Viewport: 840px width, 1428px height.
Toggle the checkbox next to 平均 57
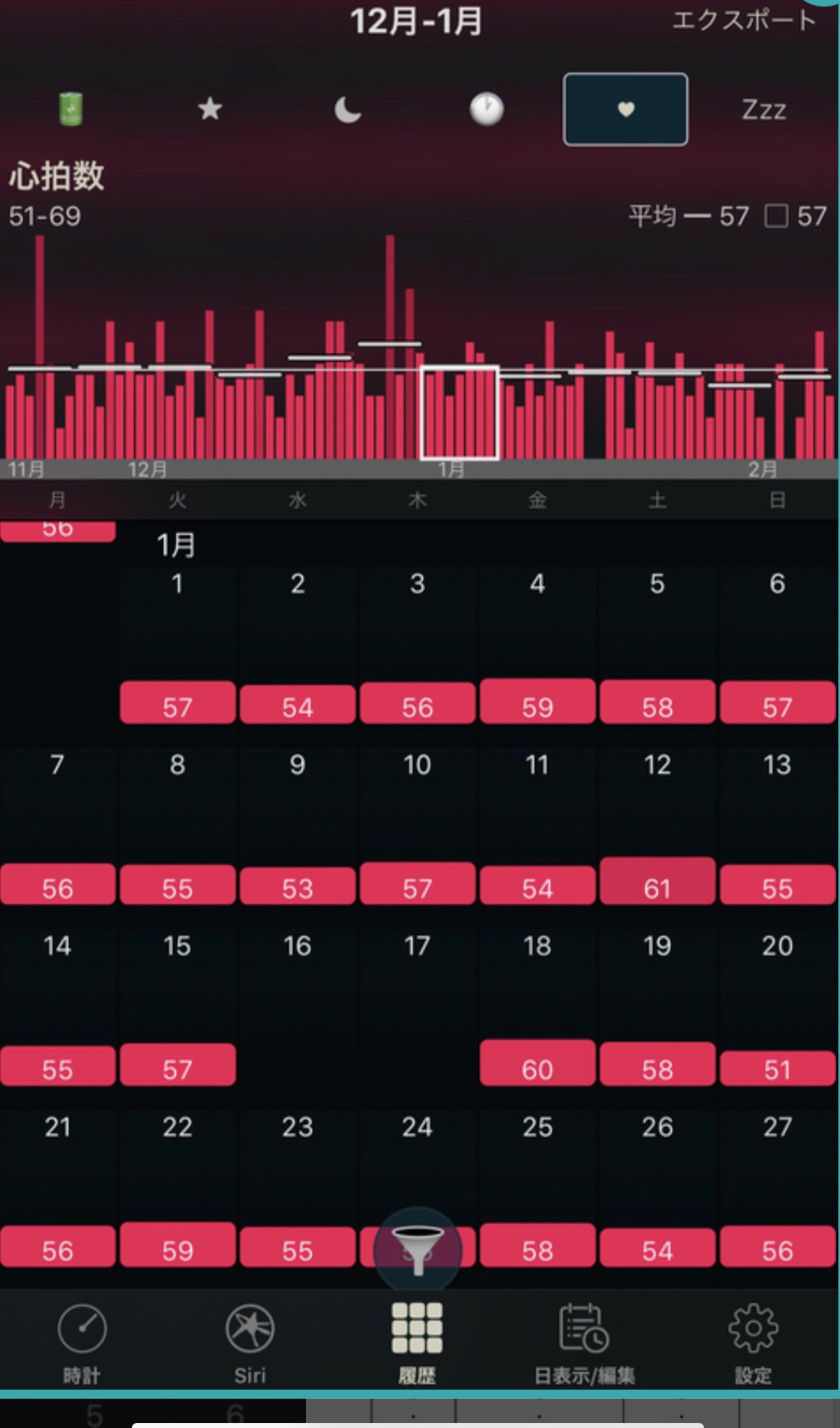pos(776,216)
